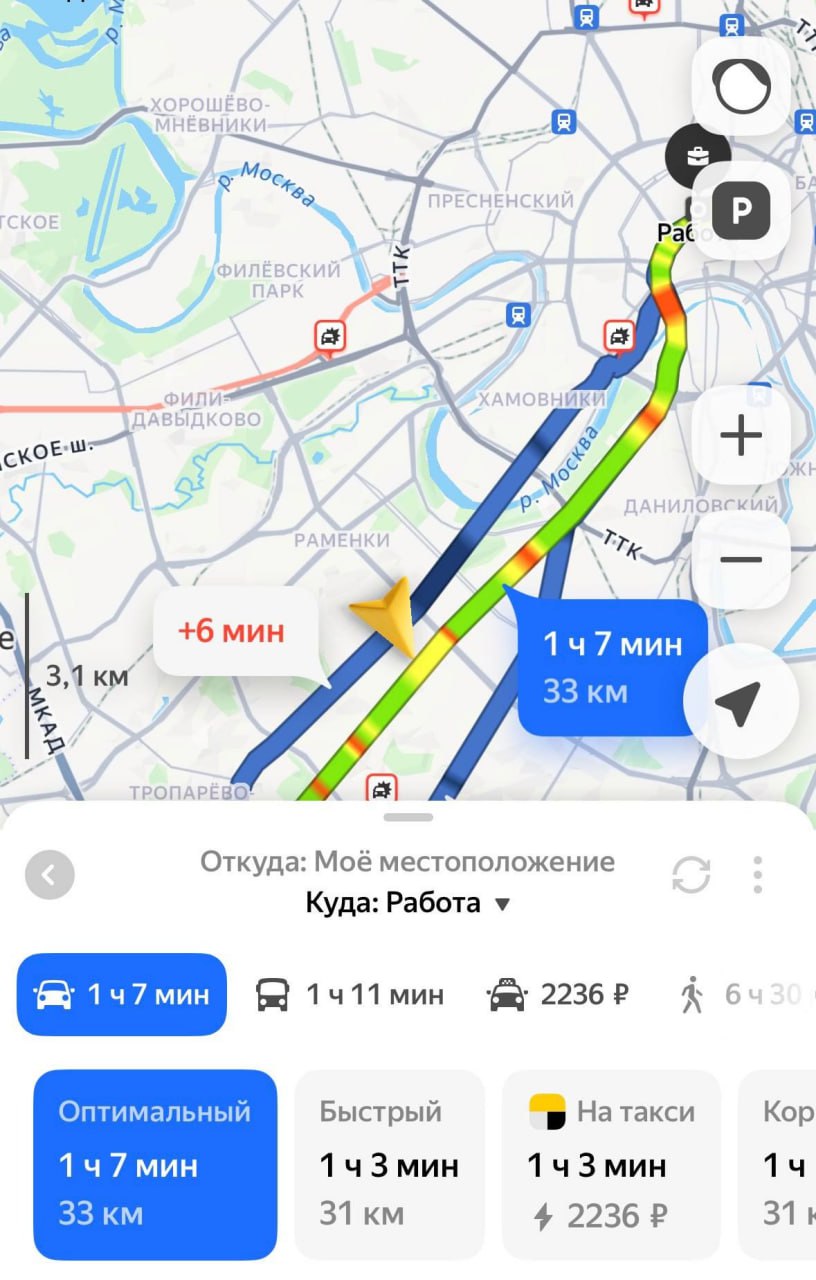Viewport: 816px width, 1280px height.
Task: Open the route overflow menu
Action: click(758, 875)
